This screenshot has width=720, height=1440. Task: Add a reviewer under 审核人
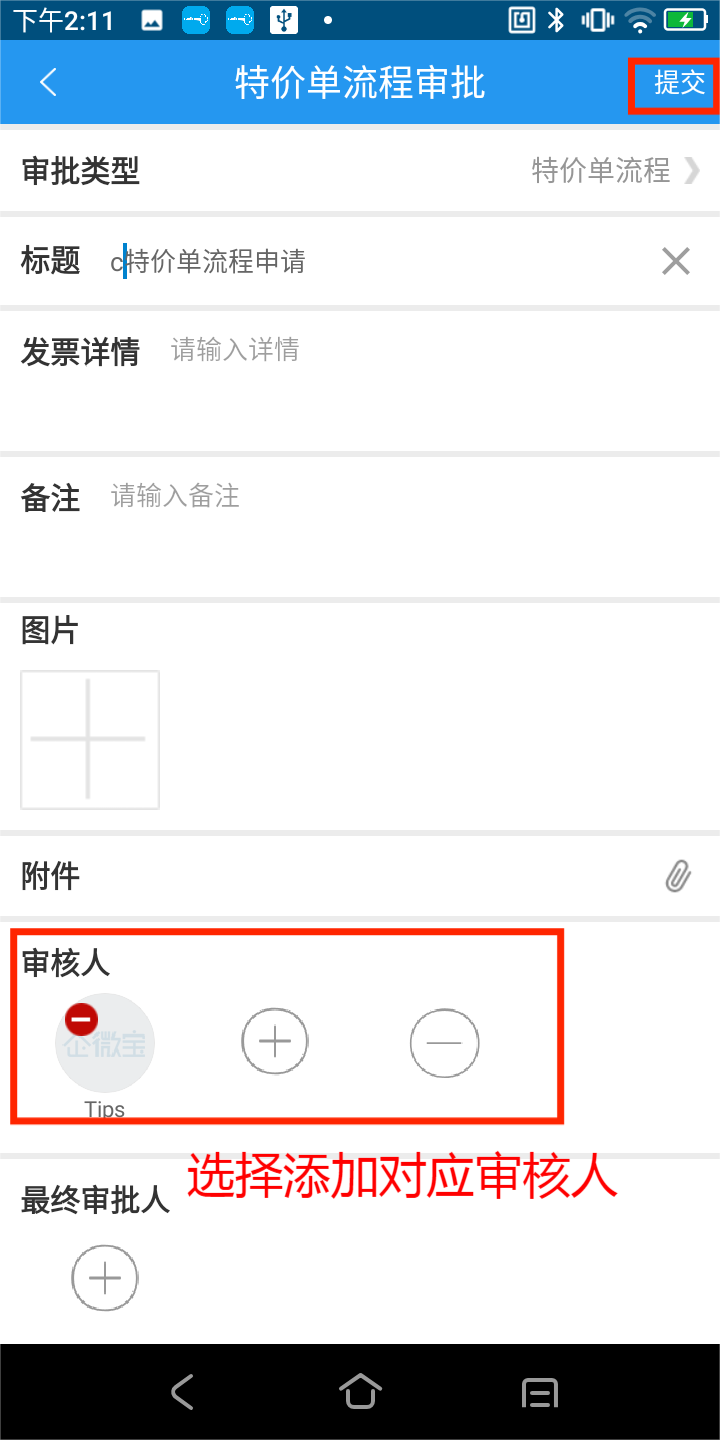(275, 1042)
